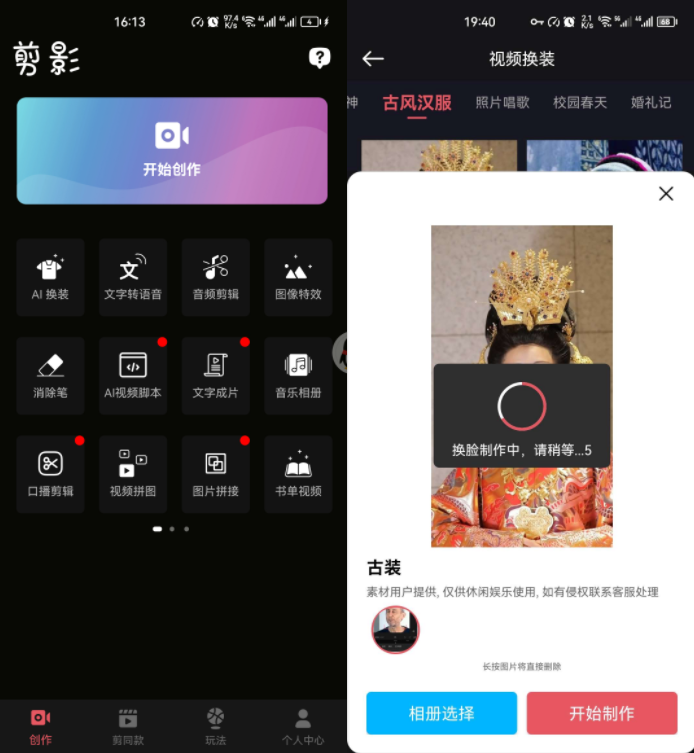Open the 书单视频 tool

pos(298,473)
